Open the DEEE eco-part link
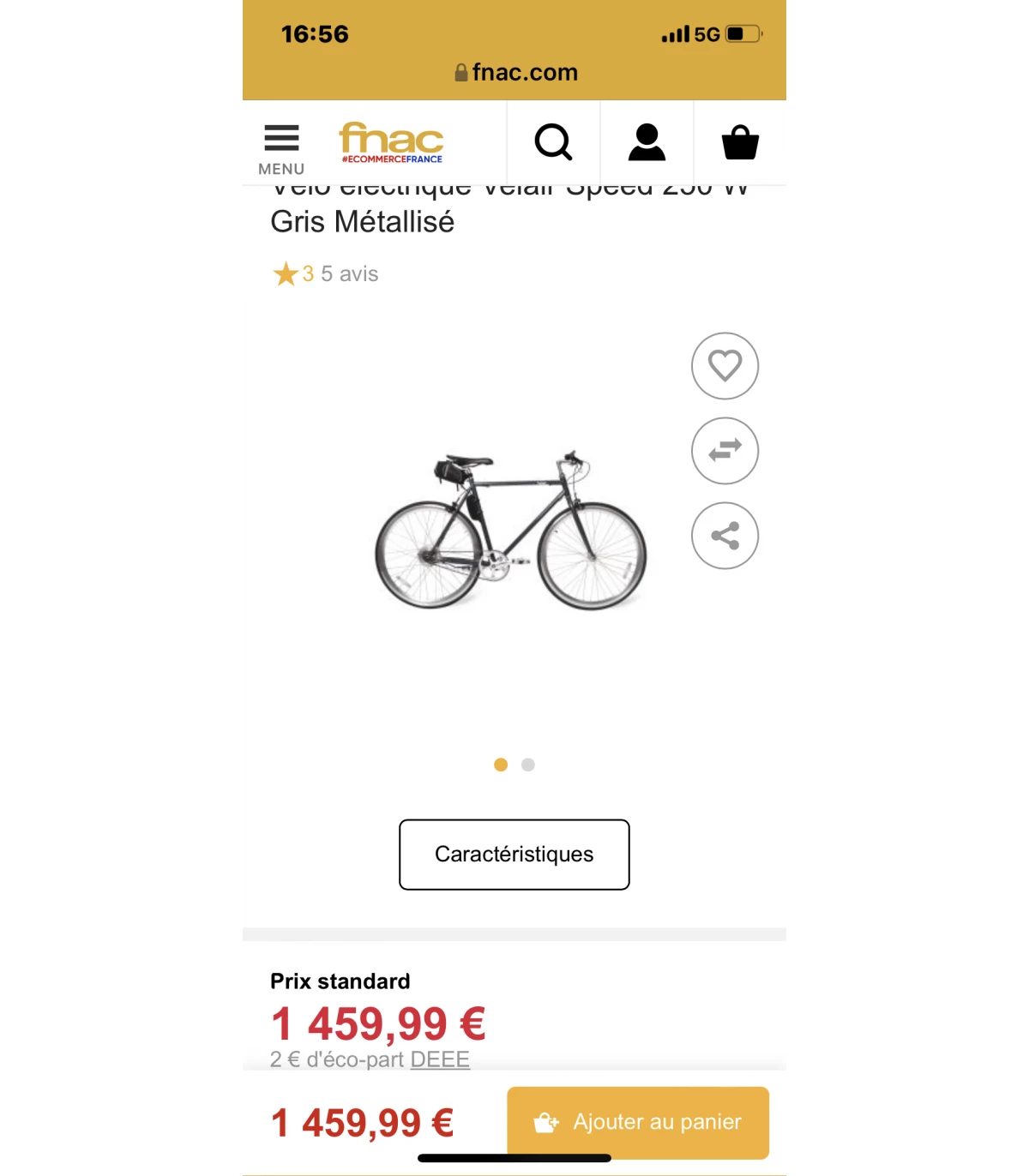Image resolution: width=1029 pixels, height=1176 pixels. click(x=439, y=1059)
